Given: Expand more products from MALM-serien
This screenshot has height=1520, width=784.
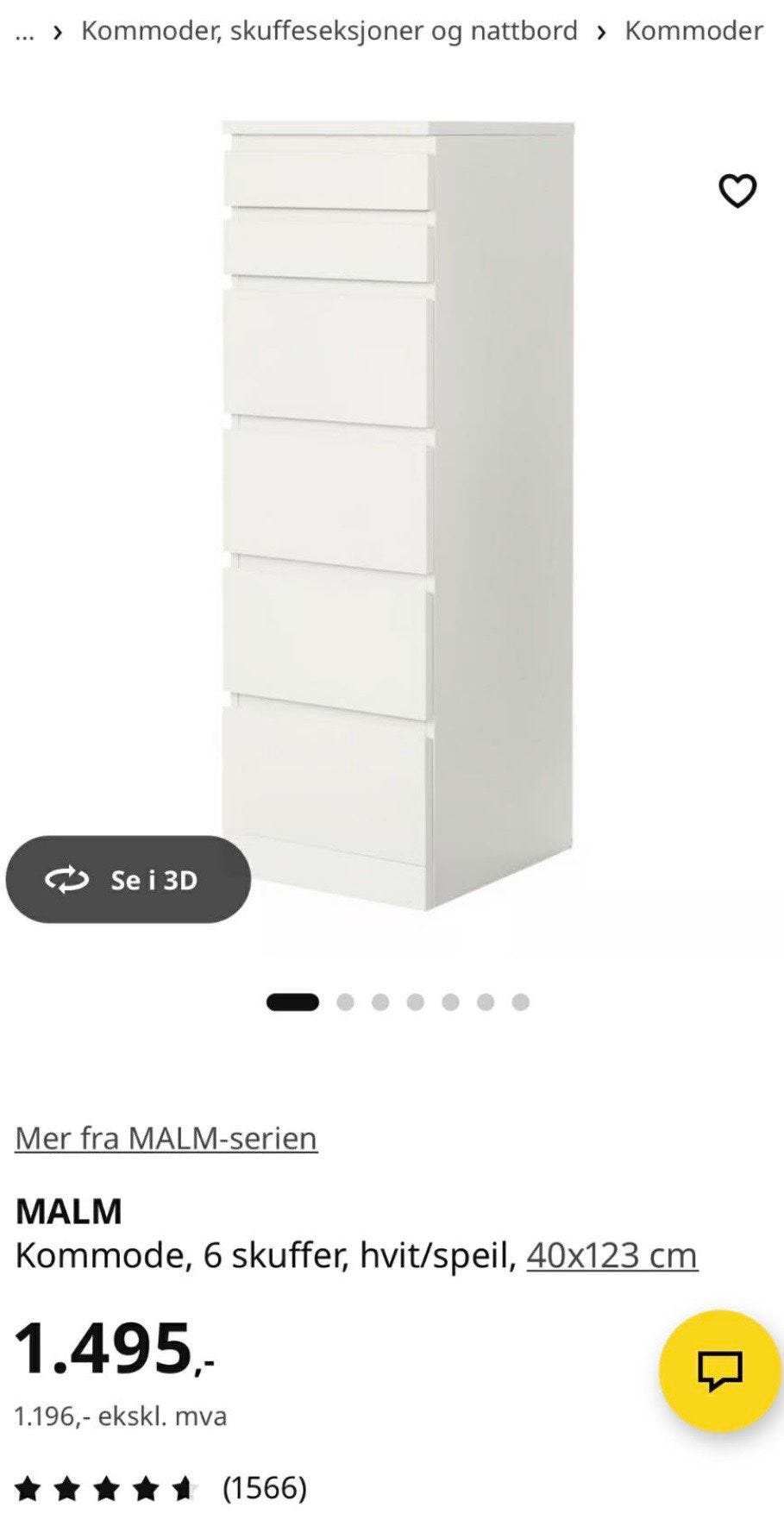Looking at the screenshot, I should pyautogui.click(x=166, y=1137).
